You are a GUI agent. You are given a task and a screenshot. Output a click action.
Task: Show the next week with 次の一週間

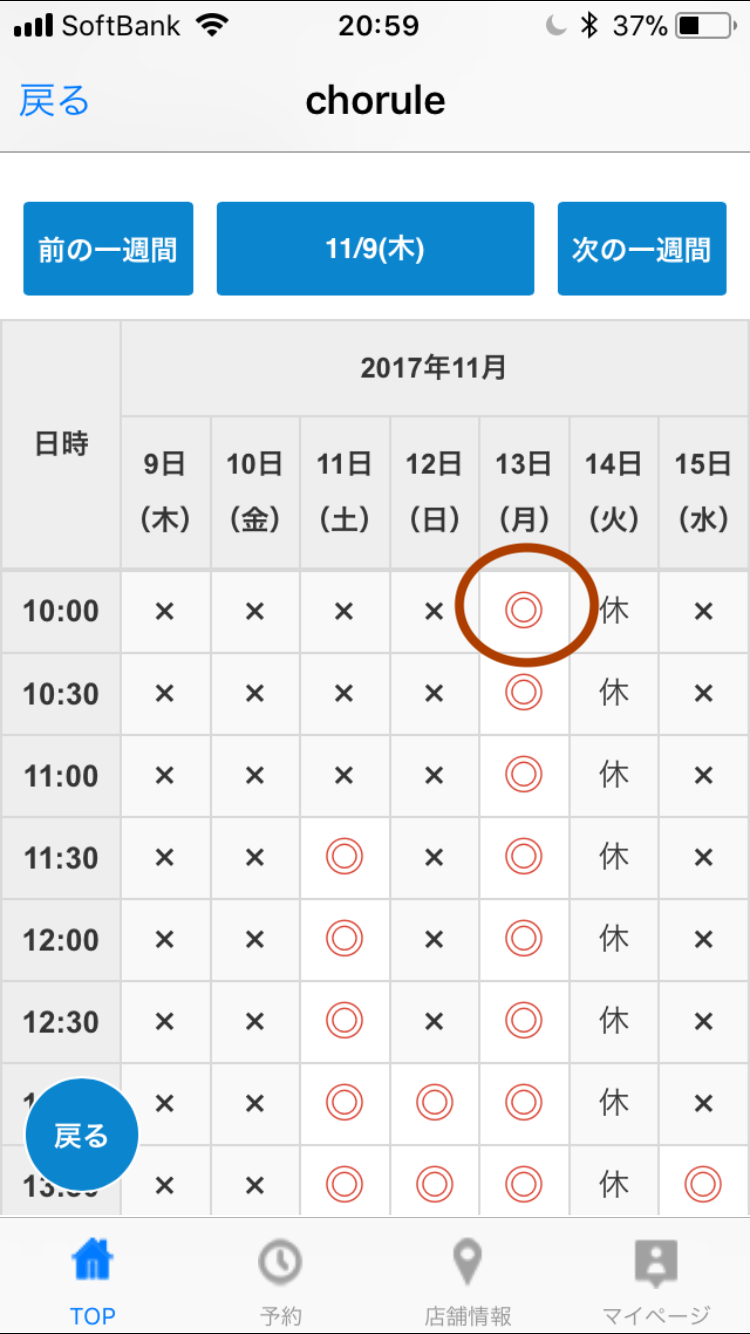[642, 249]
